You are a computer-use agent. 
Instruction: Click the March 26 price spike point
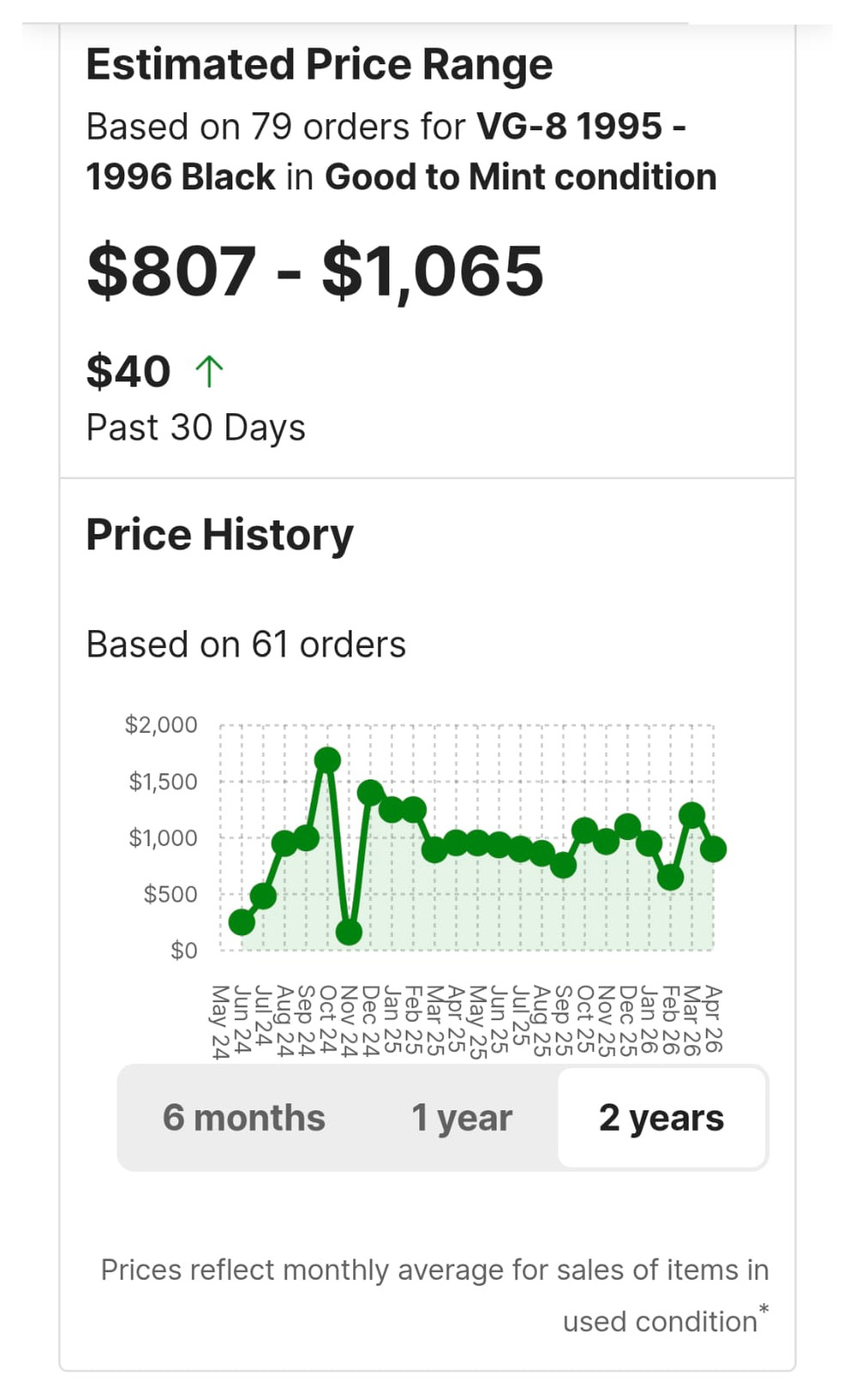click(693, 814)
